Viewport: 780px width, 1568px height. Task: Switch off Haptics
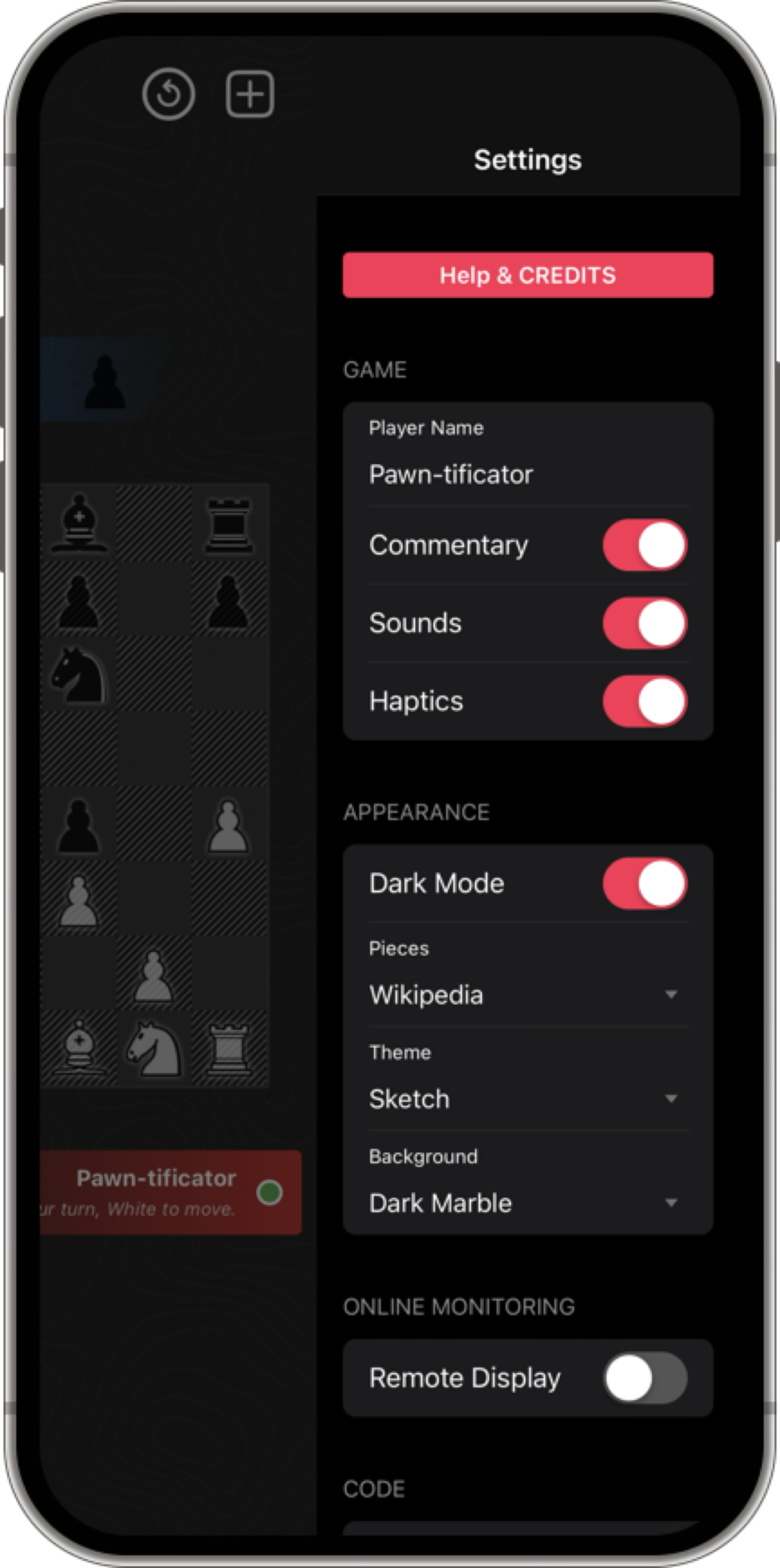click(644, 701)
